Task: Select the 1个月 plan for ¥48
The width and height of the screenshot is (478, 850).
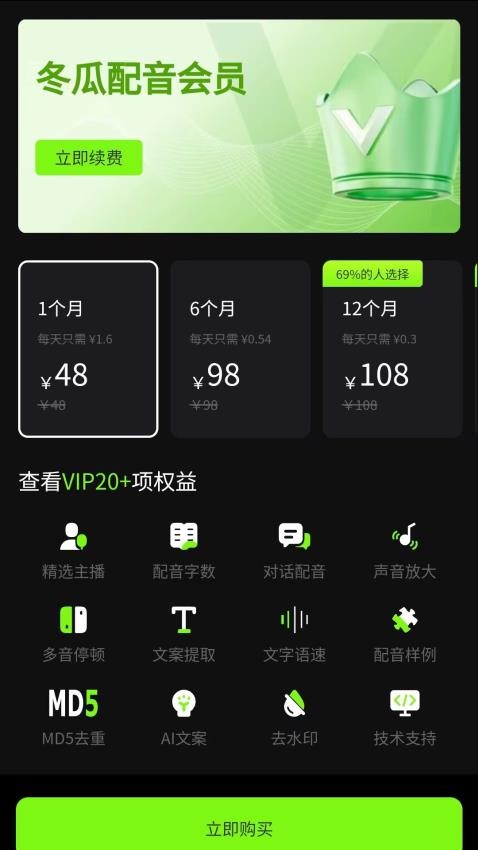Action: [x=88, y=349]
